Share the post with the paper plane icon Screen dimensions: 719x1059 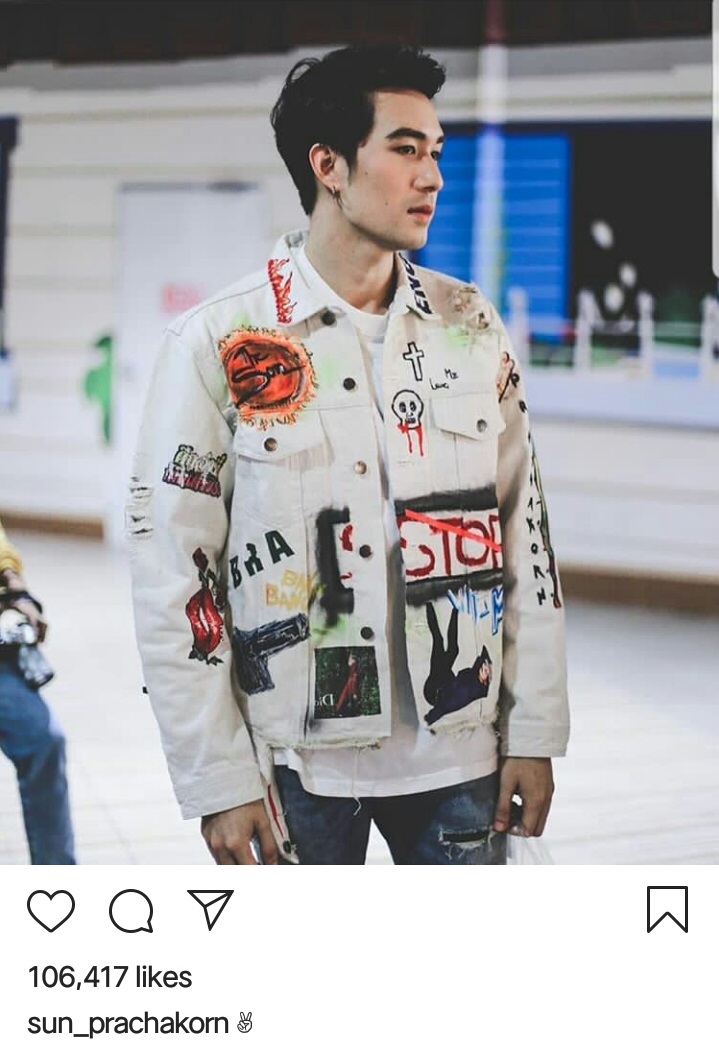pyautogui.click(x=210, y=909)
